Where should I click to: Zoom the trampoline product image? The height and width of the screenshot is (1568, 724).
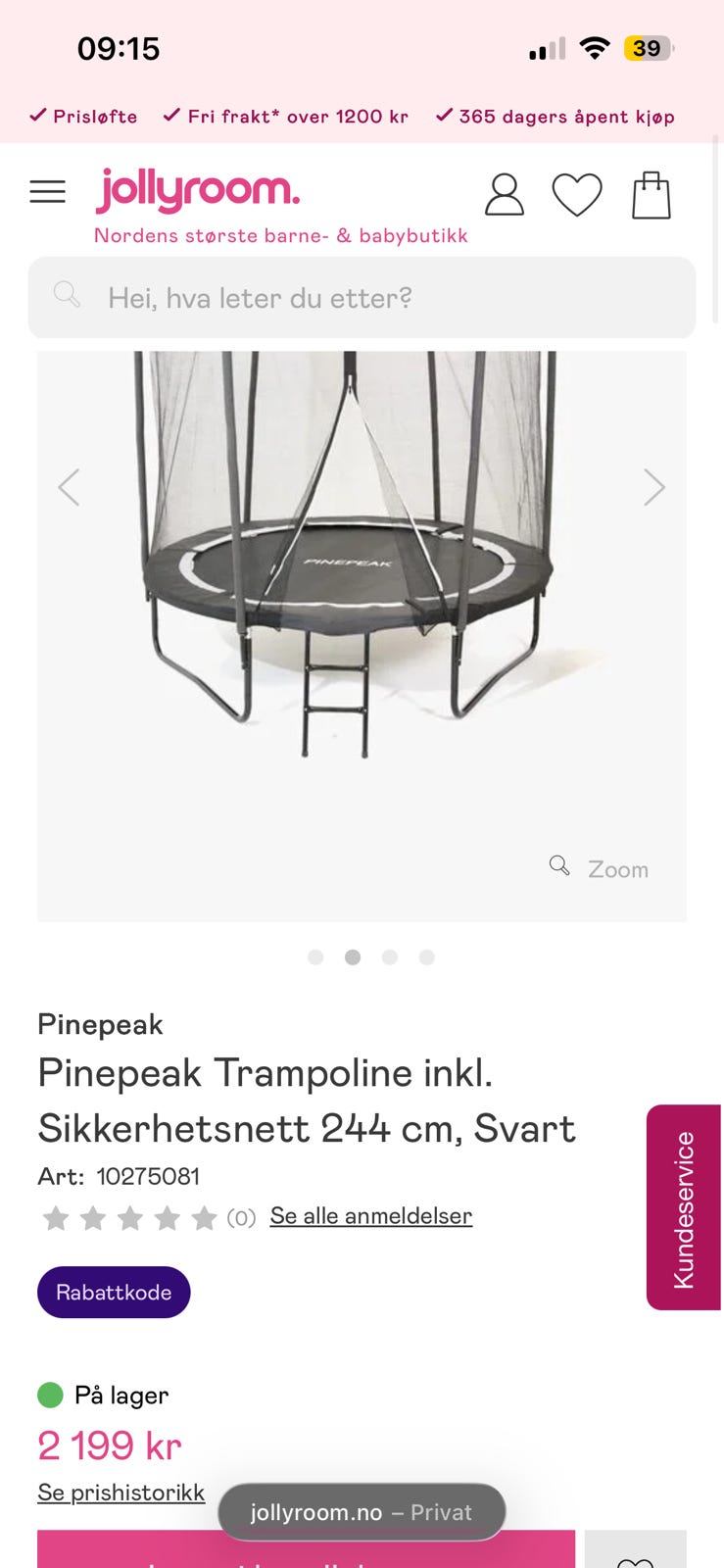[600, 868]
